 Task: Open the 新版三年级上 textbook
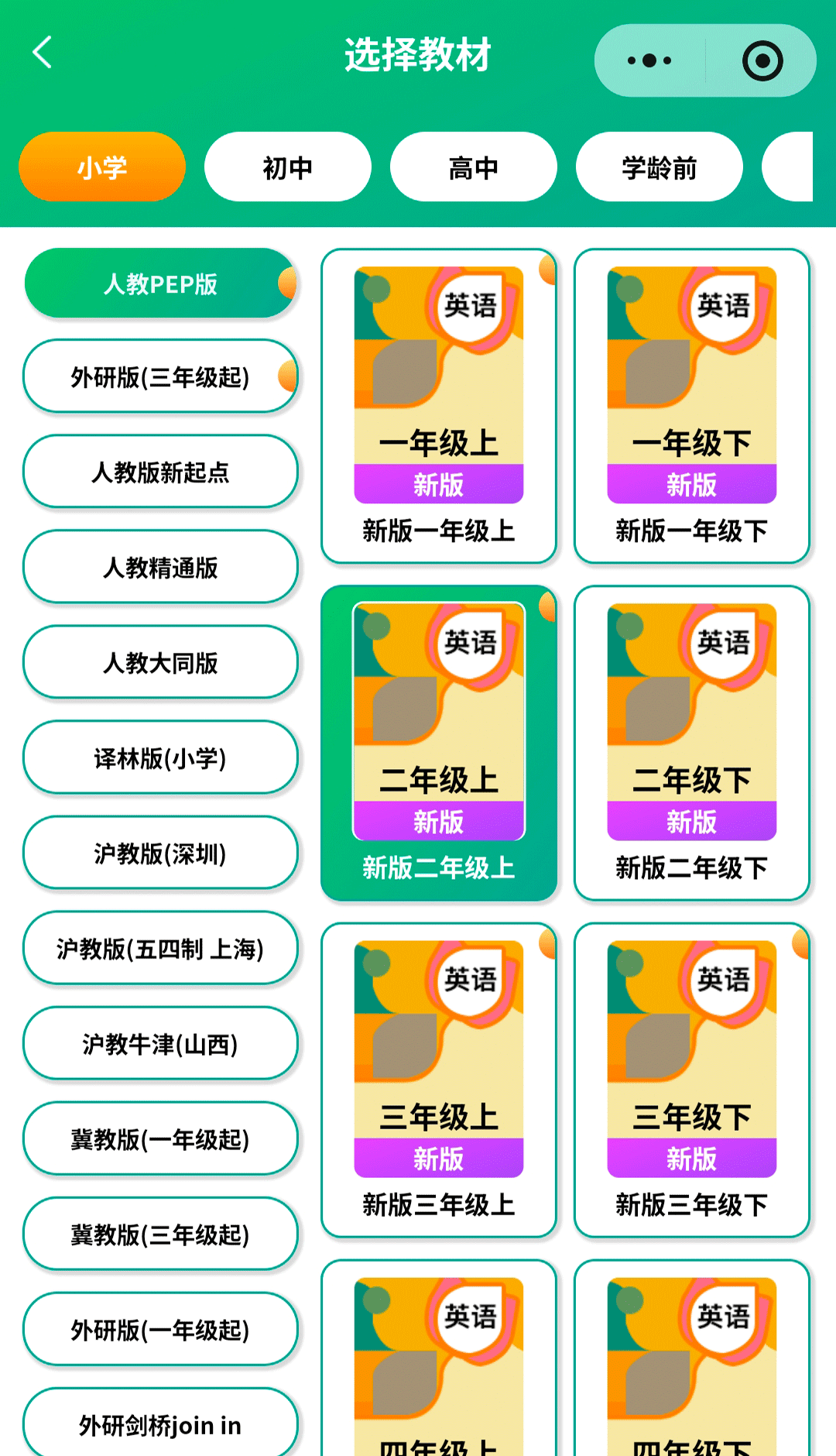(x=439, y=1080)
